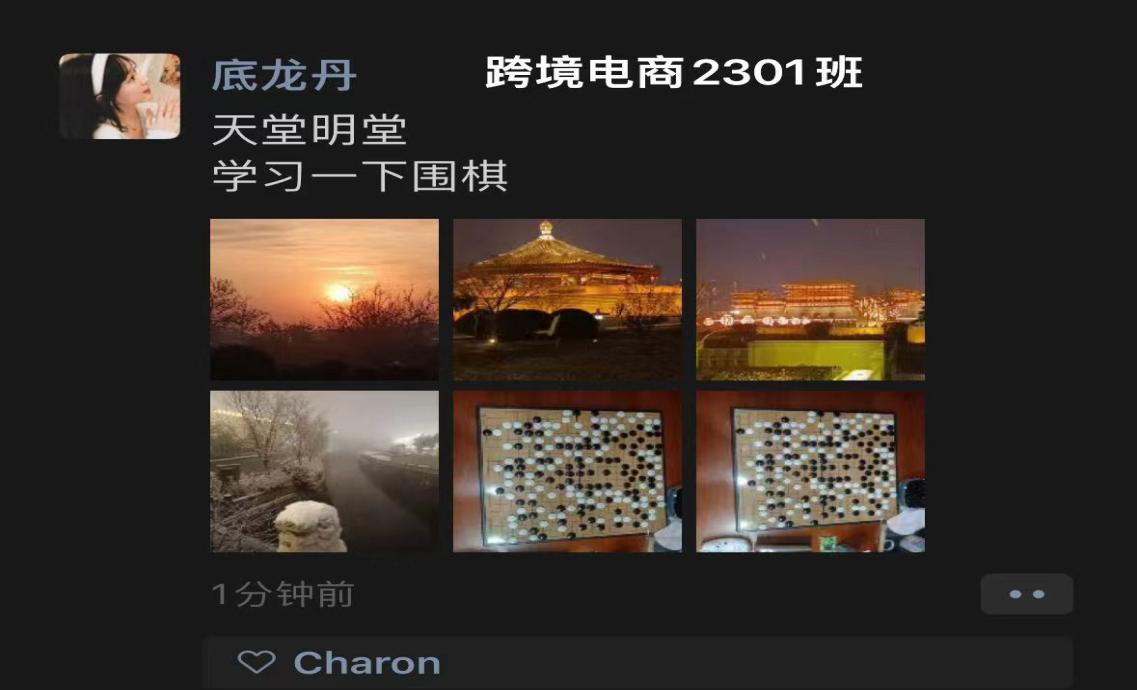
Task: Open the two-dot like and comment menu
Action: 1026,594
